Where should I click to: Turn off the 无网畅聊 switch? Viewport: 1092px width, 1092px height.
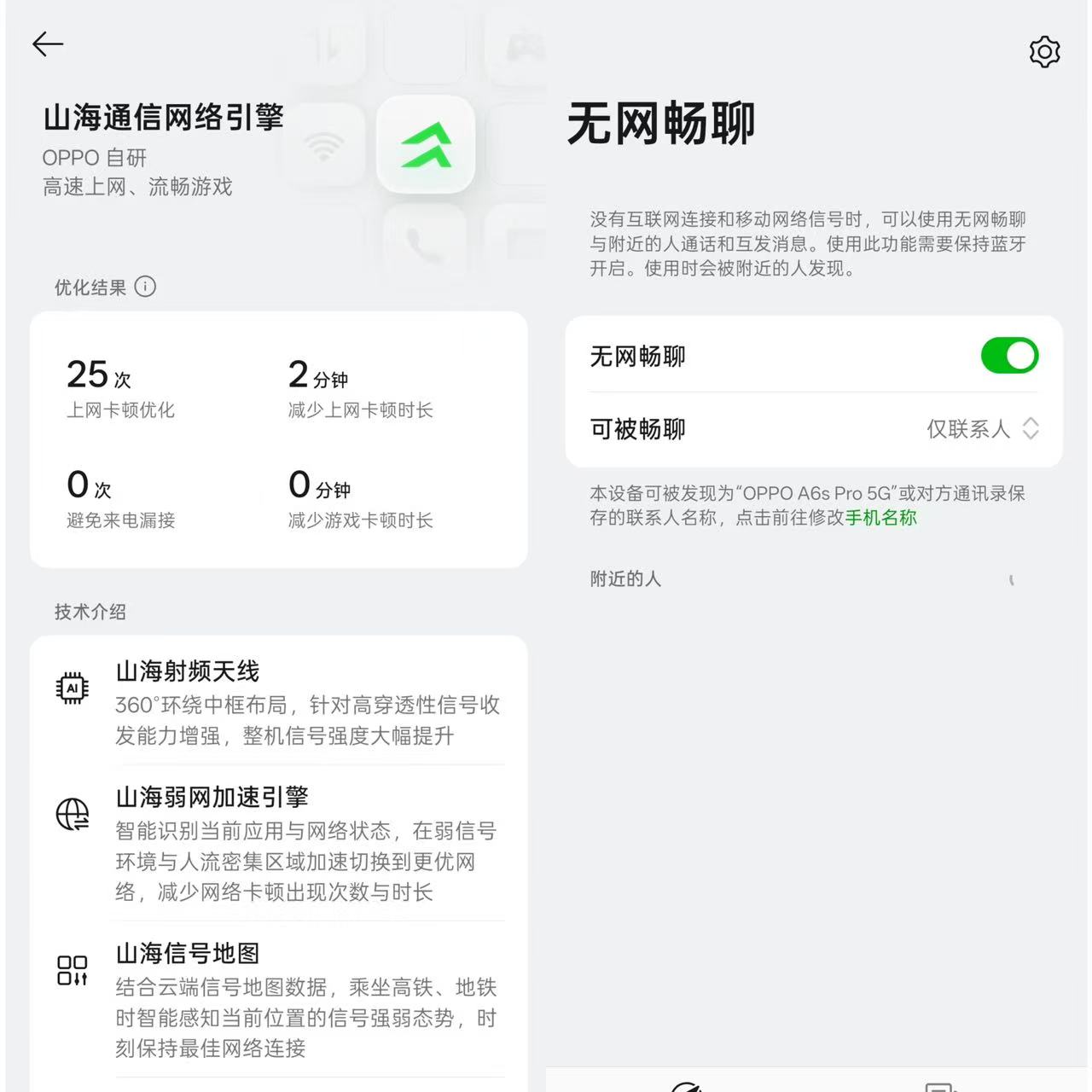(1009, 356)
